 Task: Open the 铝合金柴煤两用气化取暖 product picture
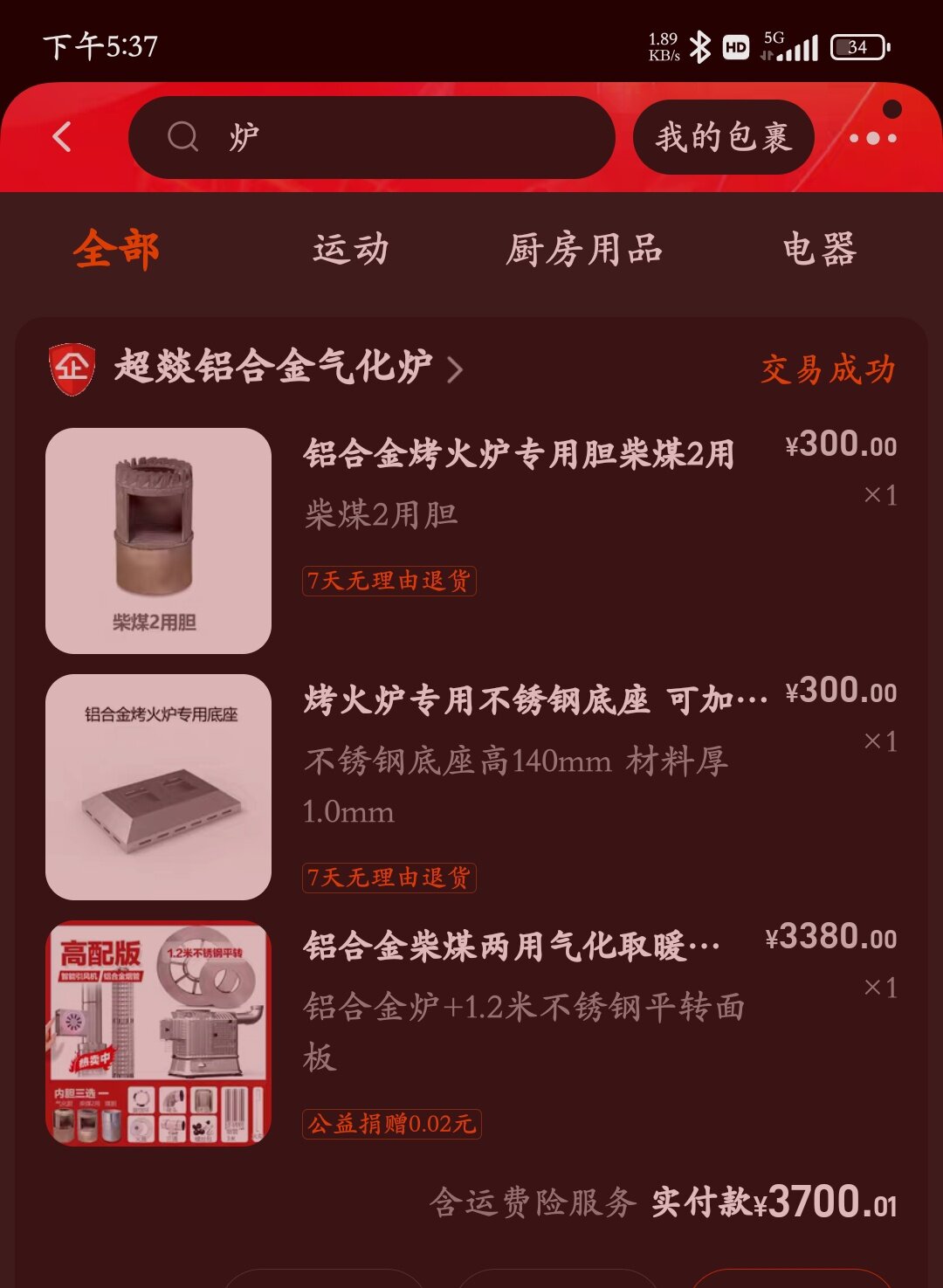[x=158, y=1033]
